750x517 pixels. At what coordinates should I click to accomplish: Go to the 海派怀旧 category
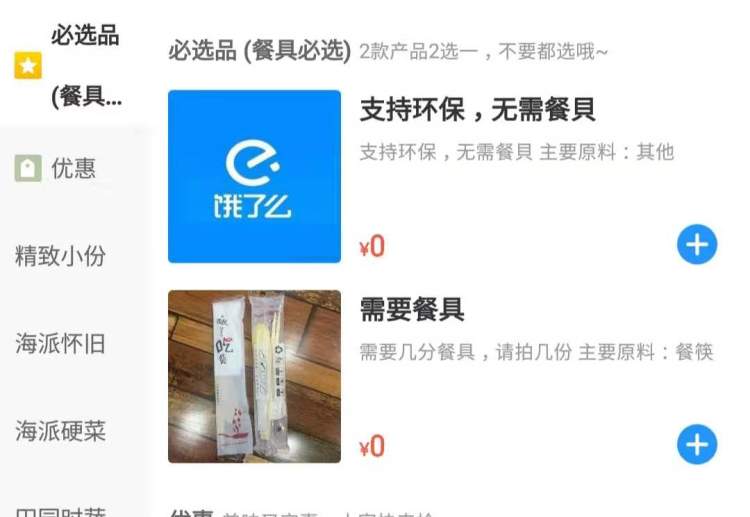(60, 344)
